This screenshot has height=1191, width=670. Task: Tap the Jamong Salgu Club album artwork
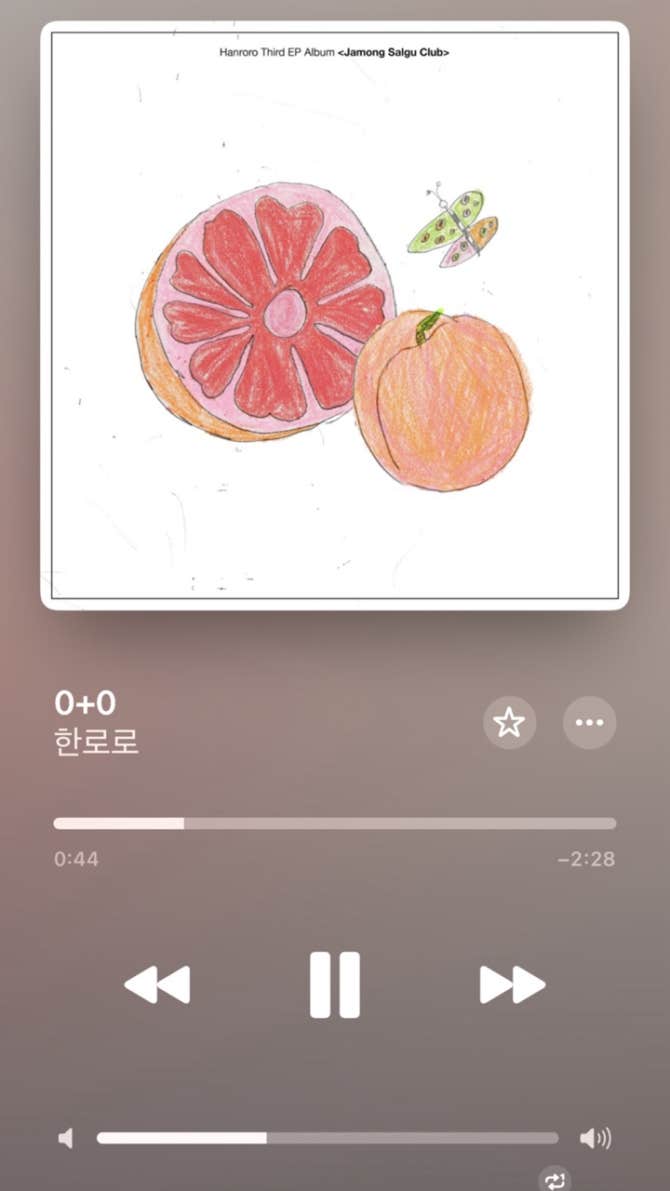click(x=334, y=315)
